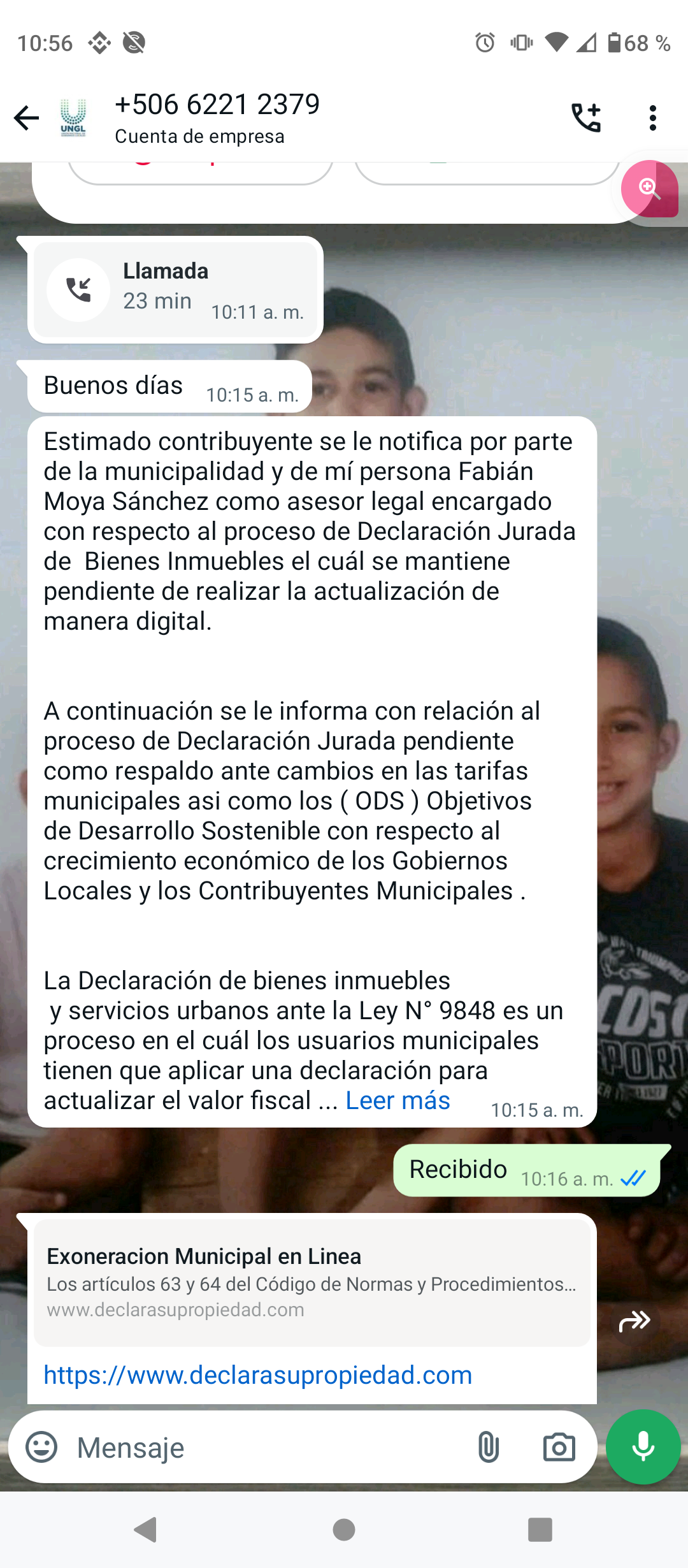
Task: Focus the Mensaje text field
Action: pos(268,1448)
